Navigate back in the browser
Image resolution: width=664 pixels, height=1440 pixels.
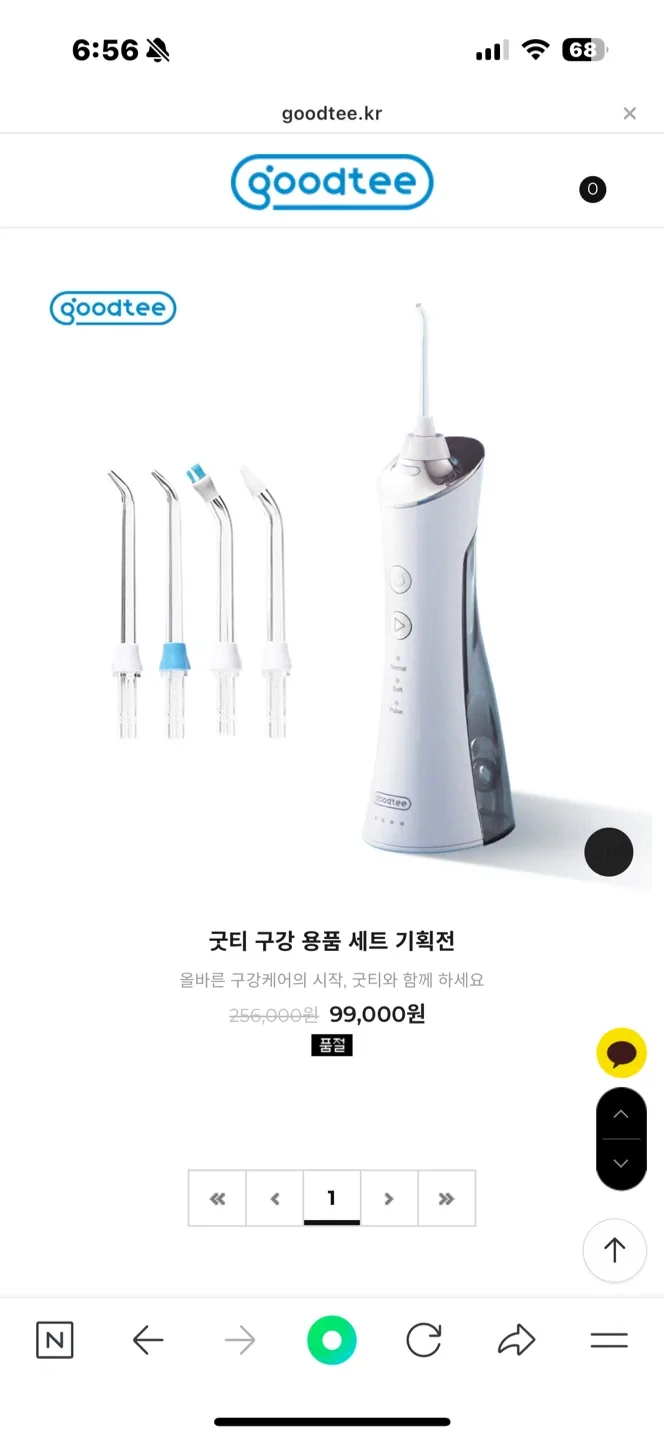(x=148, y=1340)
